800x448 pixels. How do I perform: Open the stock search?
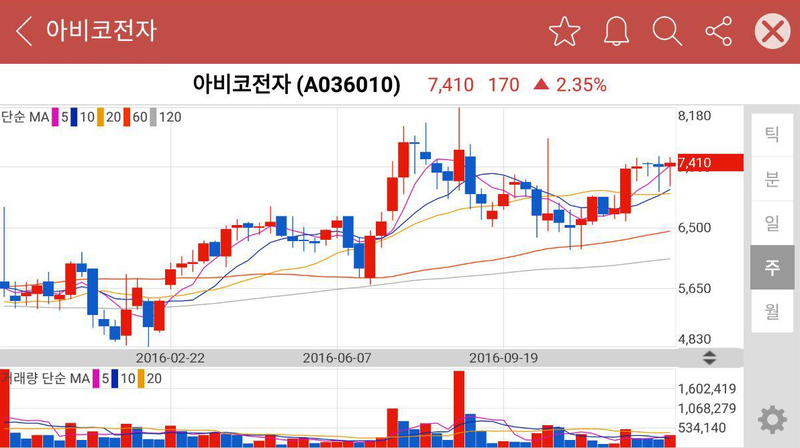click(x=667, y=32)
